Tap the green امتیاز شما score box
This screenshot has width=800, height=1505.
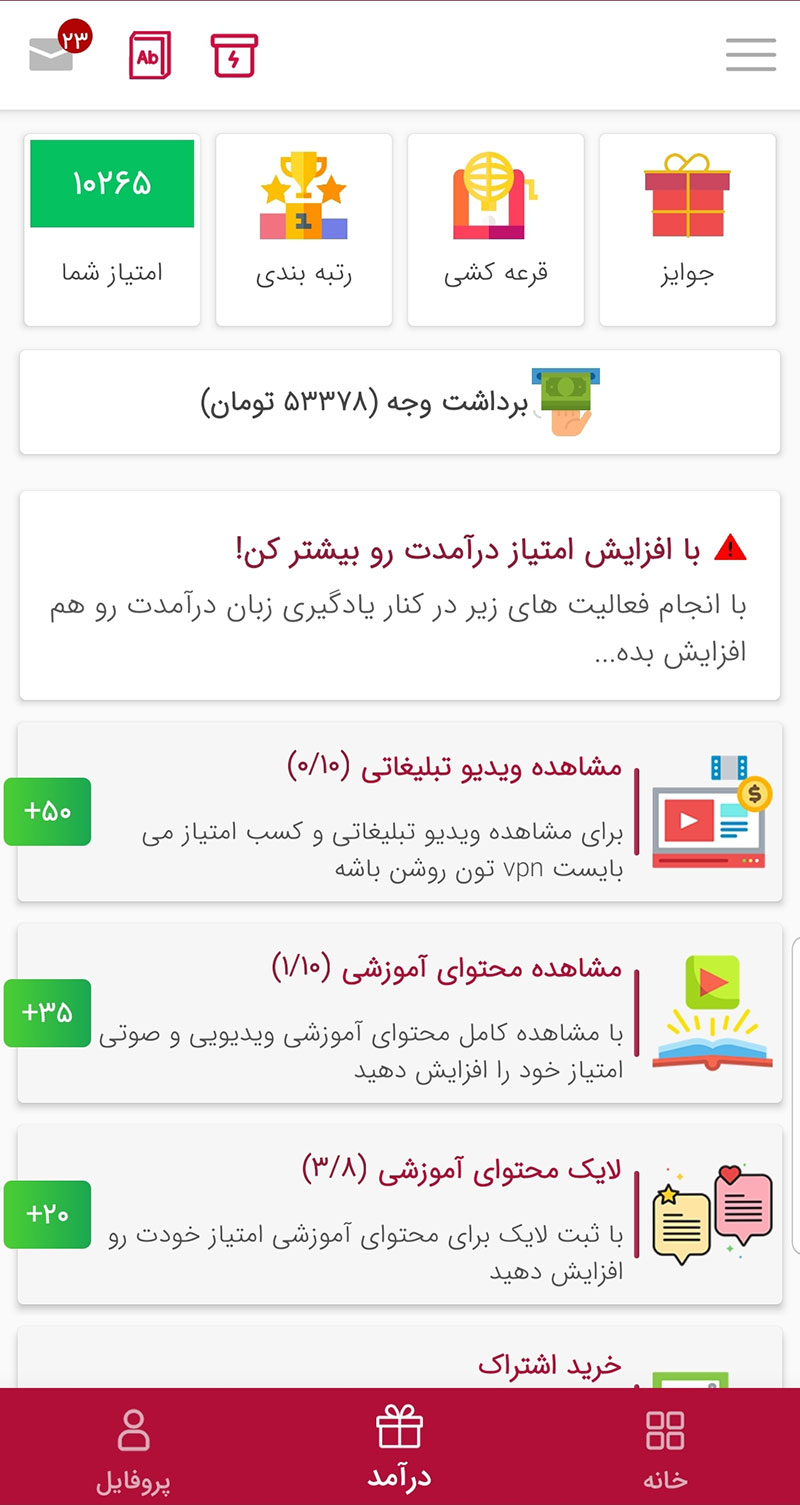coord(111,184)
